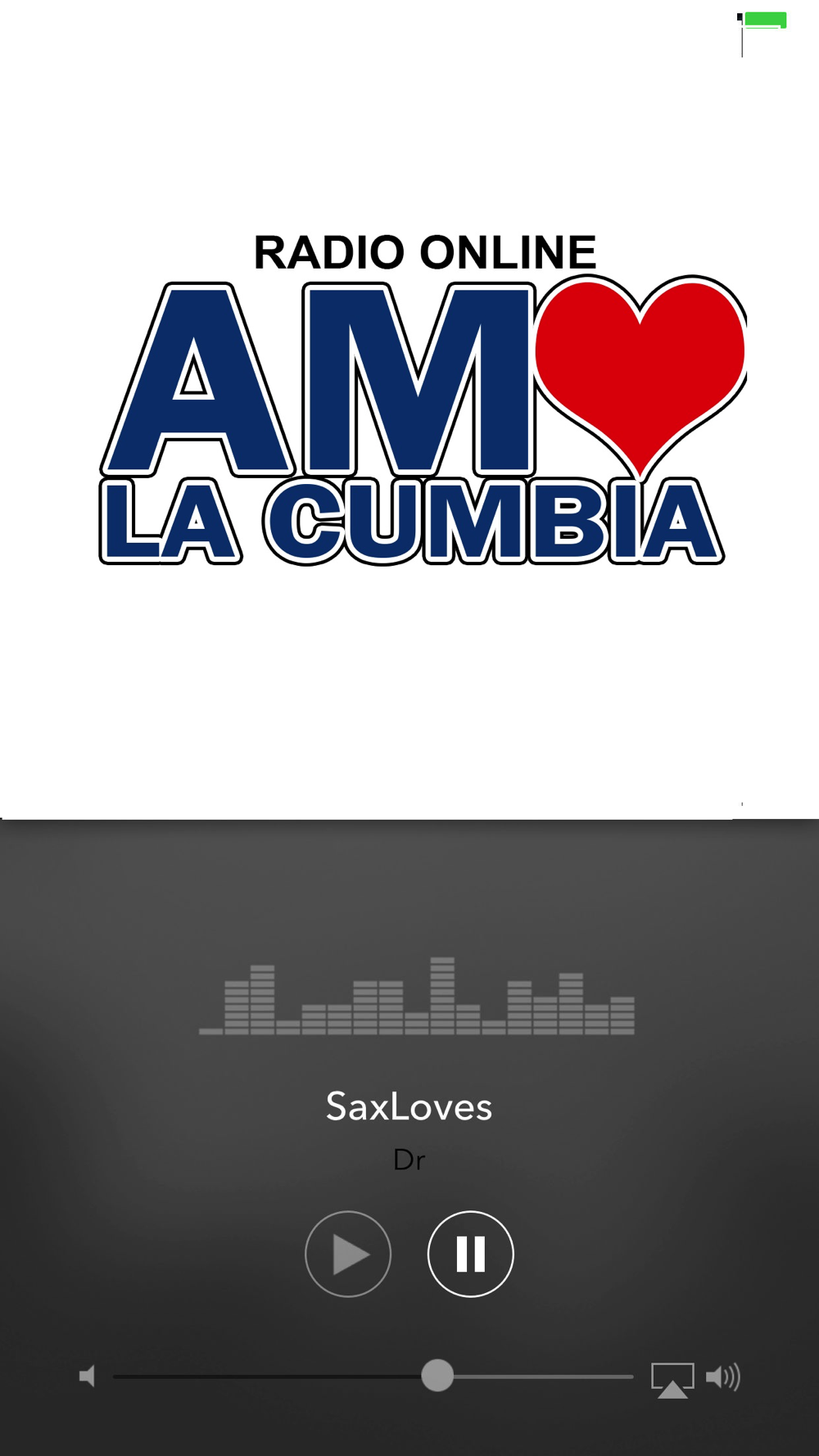Pause the radio stream
This screenshot has width=819, height=1456.
coord(471,1254)
